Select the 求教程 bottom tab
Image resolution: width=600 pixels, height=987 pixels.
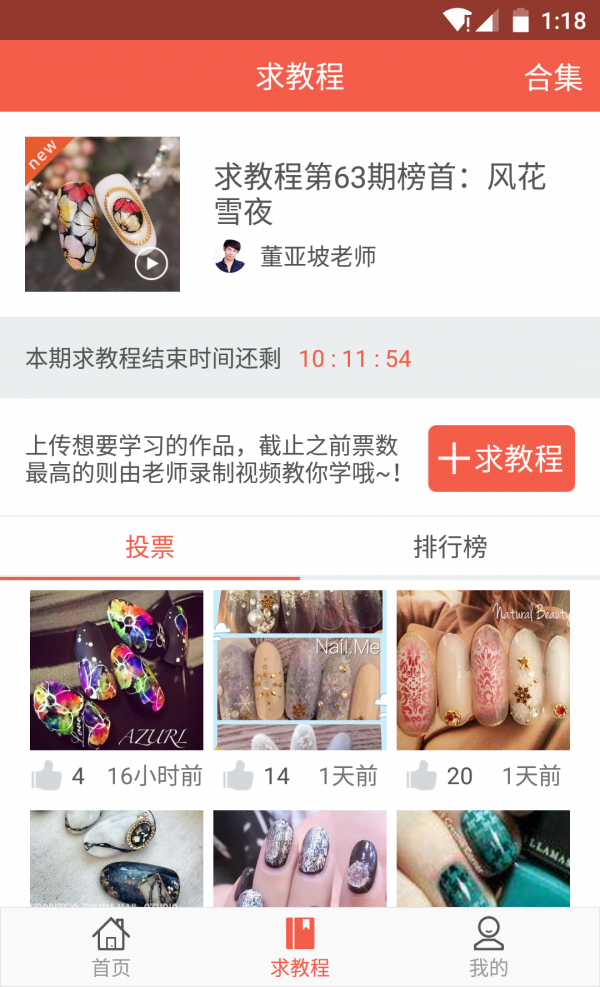click(300, 947)
